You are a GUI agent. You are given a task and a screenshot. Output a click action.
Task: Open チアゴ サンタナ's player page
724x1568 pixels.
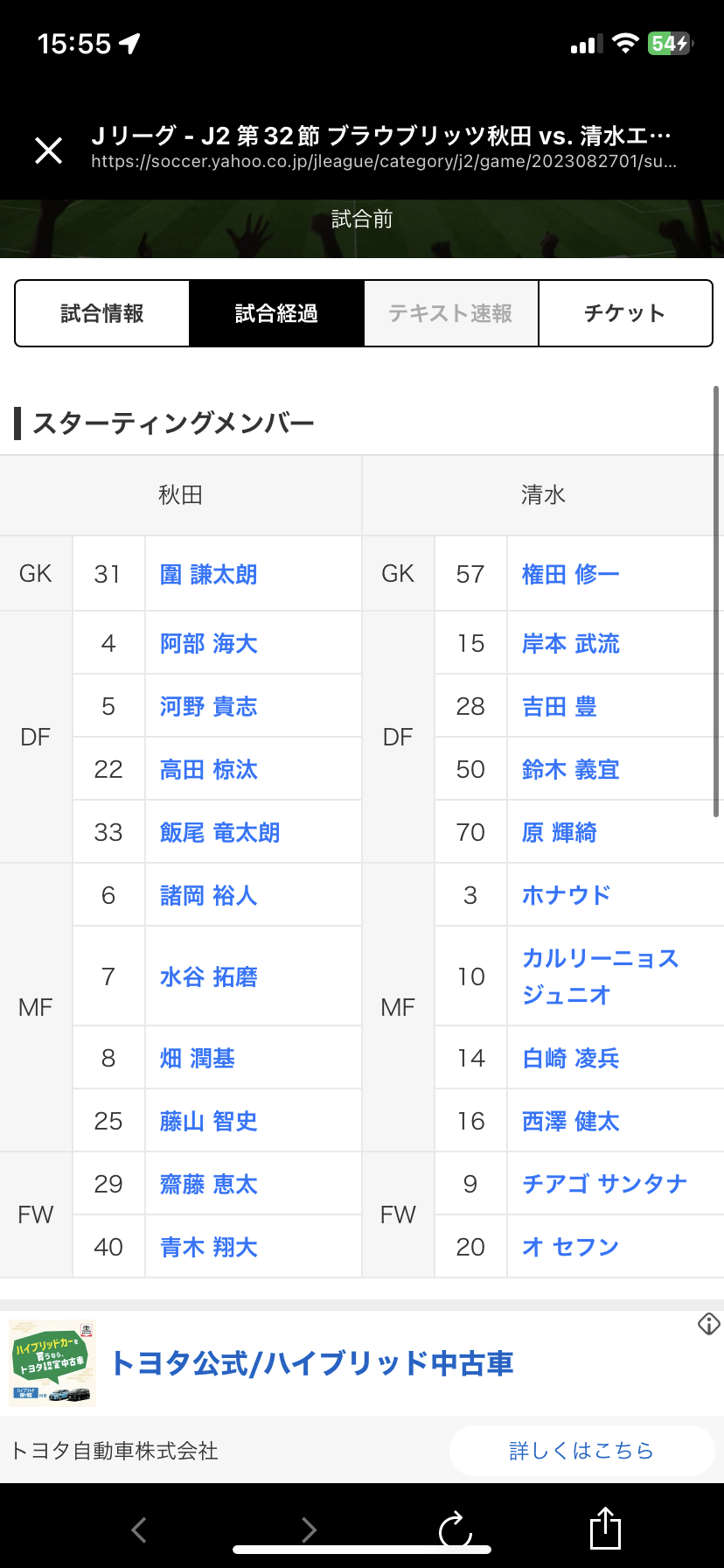pyautogui.click(x=604, y=1185)
